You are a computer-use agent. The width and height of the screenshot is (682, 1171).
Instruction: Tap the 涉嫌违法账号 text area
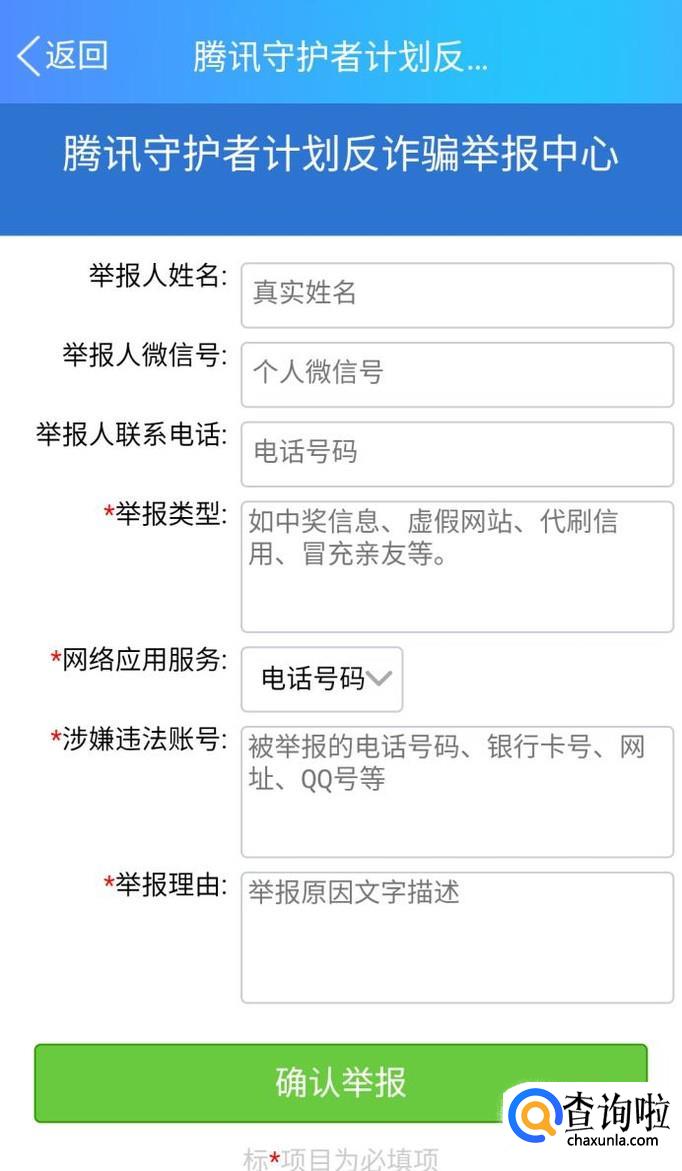[x=457, y=792]
